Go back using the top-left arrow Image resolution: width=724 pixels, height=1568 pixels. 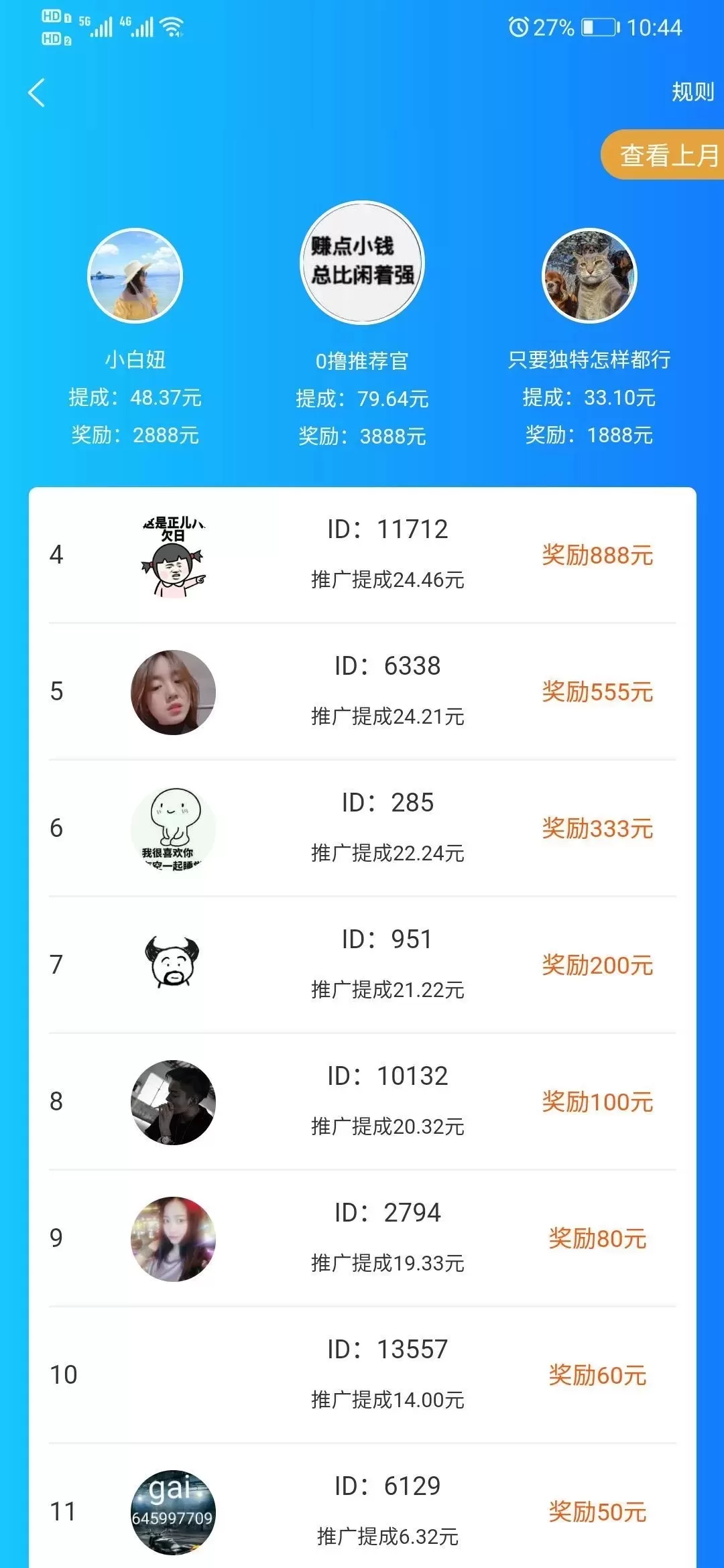[37, 92]
